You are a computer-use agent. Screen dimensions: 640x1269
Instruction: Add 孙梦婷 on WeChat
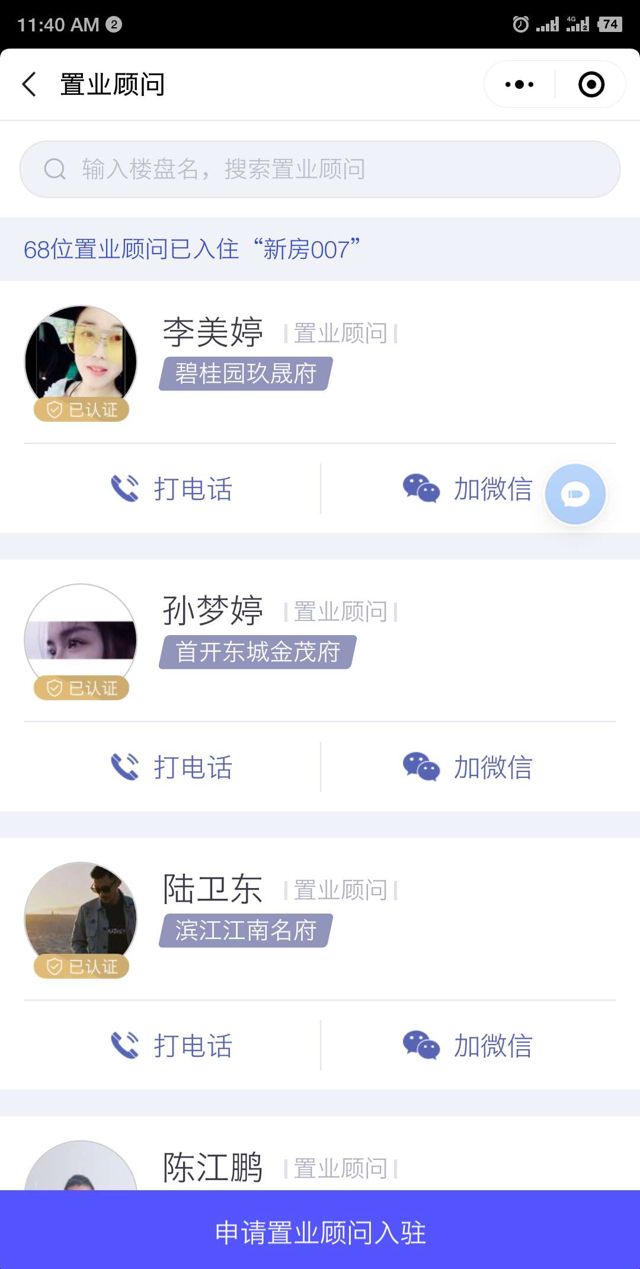tap(467, 767)
